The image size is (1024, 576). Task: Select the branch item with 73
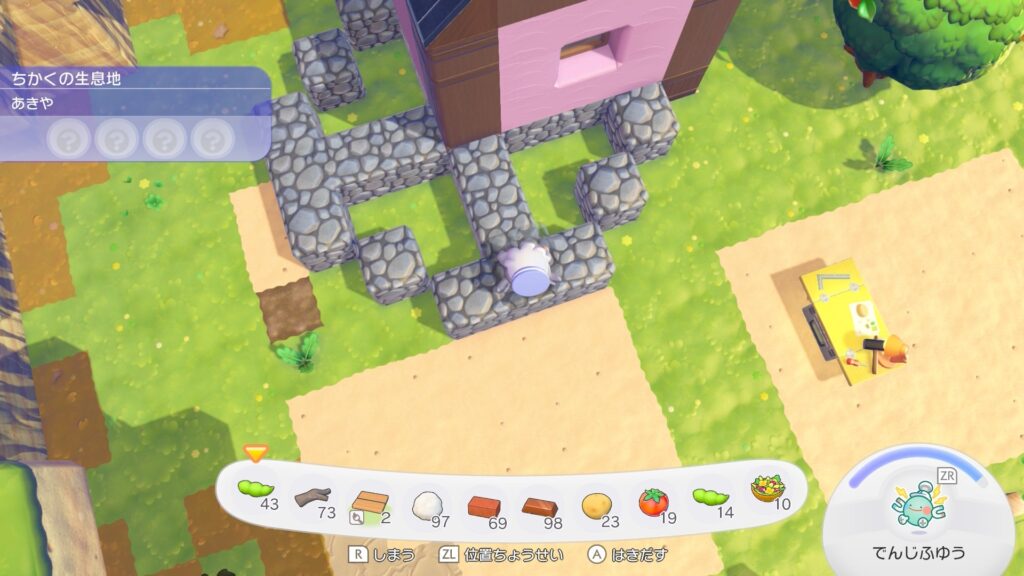pos(313,496)
